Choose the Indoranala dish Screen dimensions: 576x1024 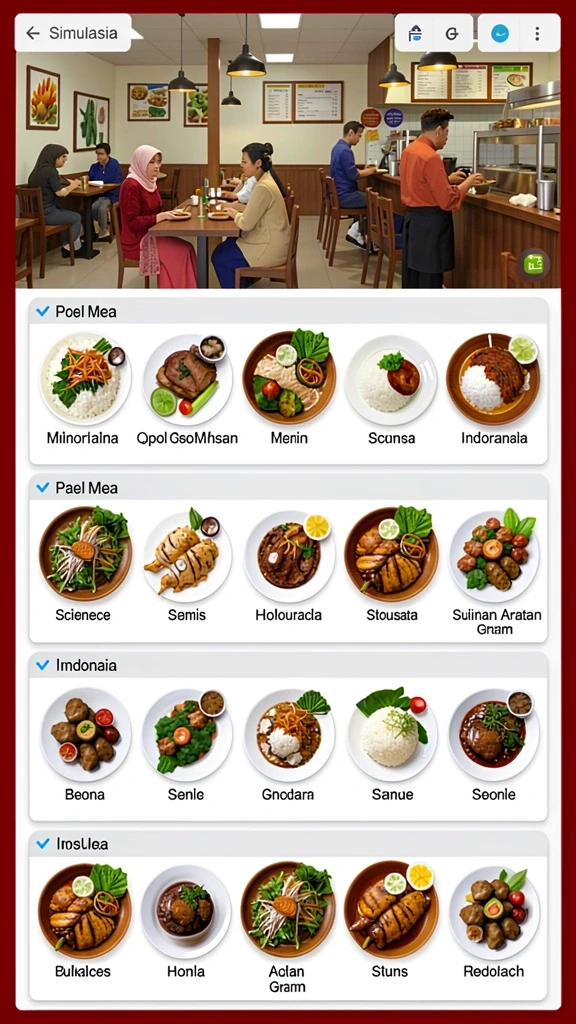point(494,391)
